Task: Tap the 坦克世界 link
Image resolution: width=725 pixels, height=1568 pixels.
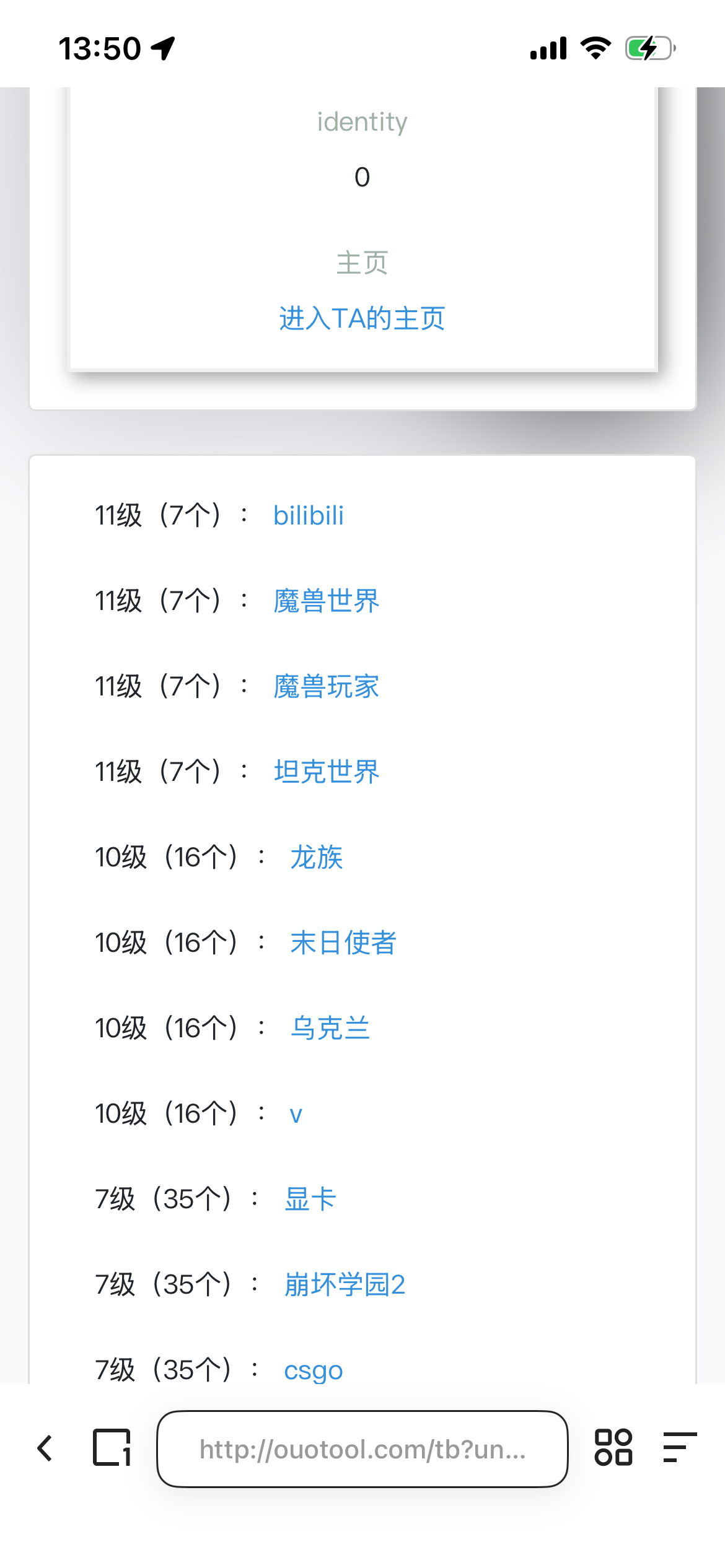Action: click(x=327, y=772)
